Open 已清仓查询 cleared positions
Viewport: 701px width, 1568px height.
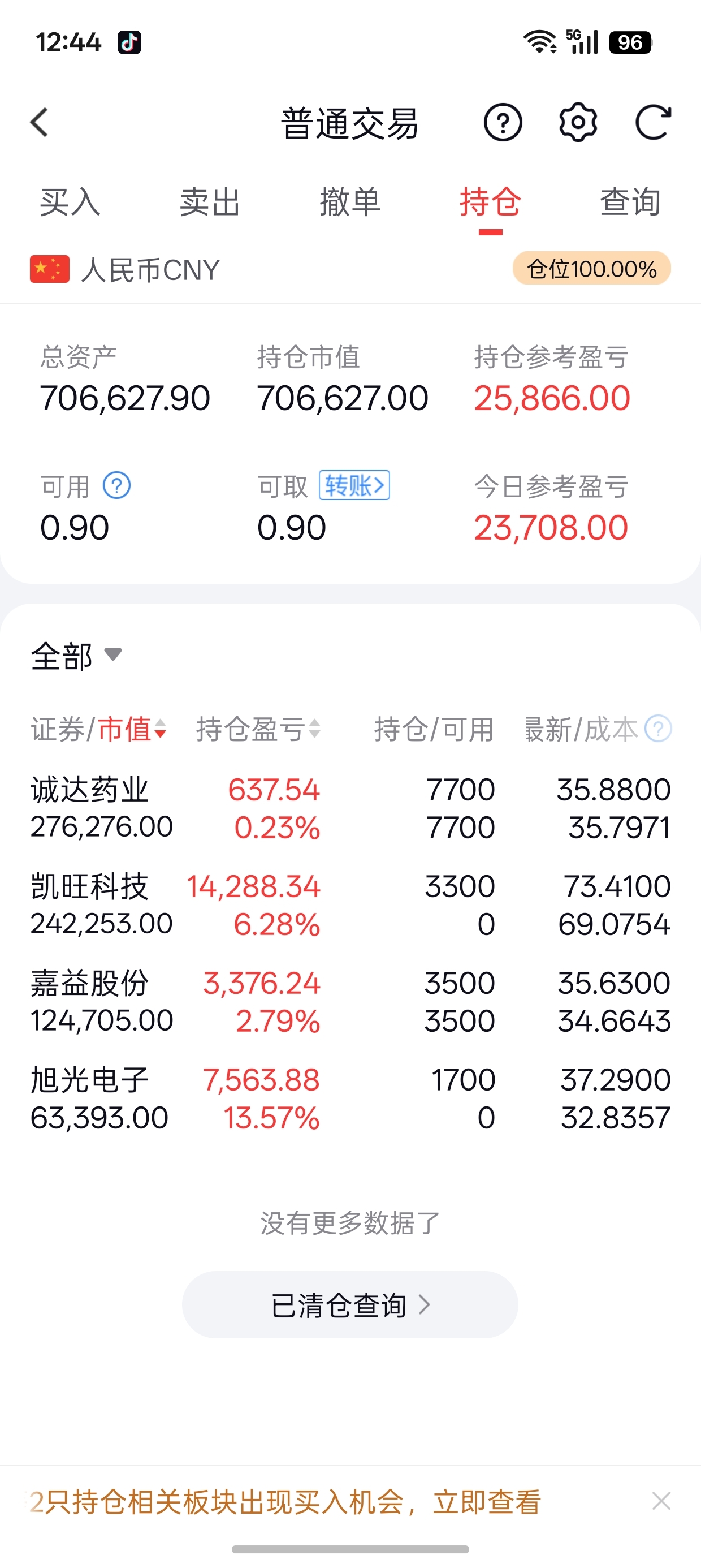[350, 1304]
